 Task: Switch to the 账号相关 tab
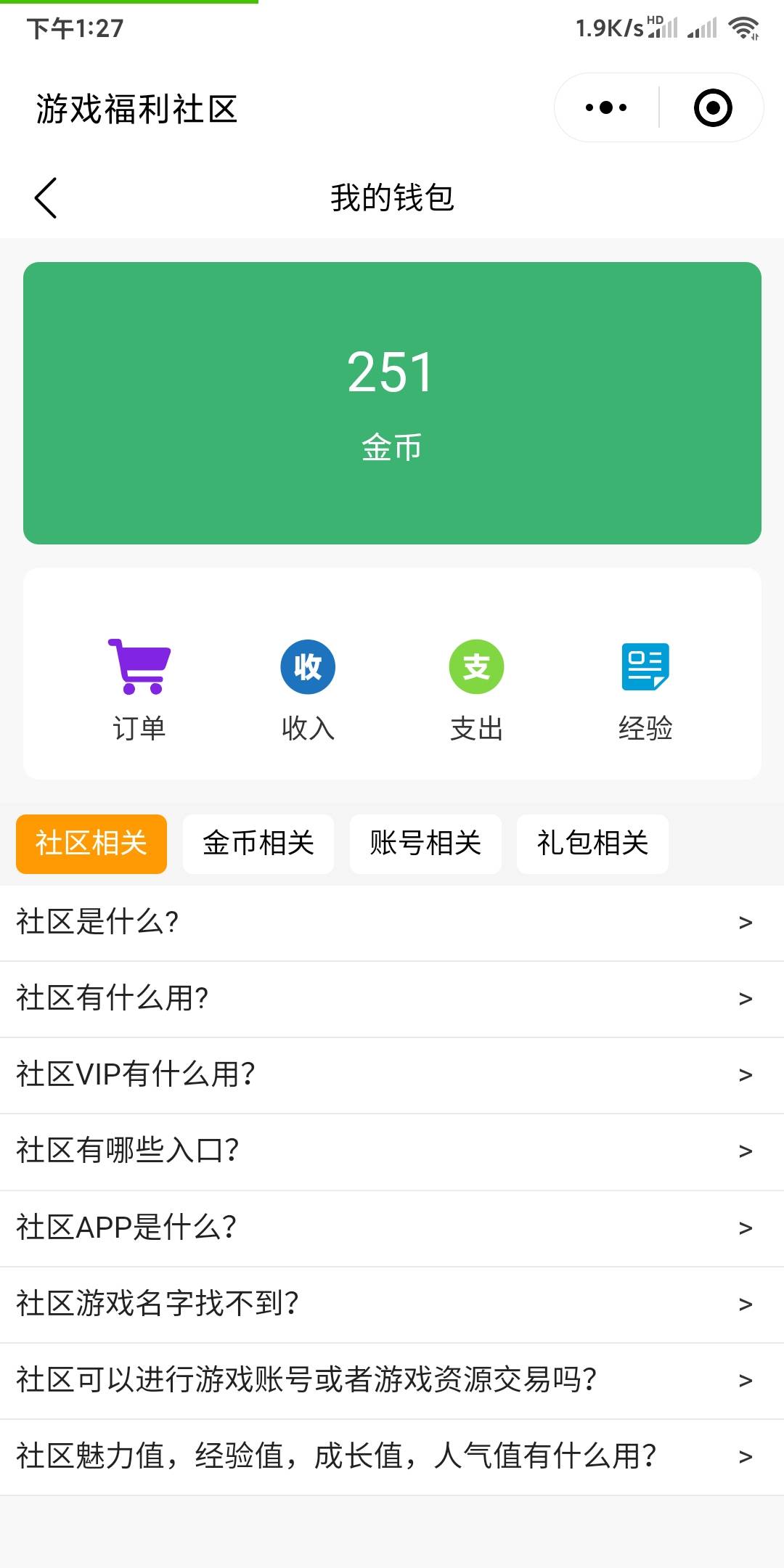tap(425, 844)
